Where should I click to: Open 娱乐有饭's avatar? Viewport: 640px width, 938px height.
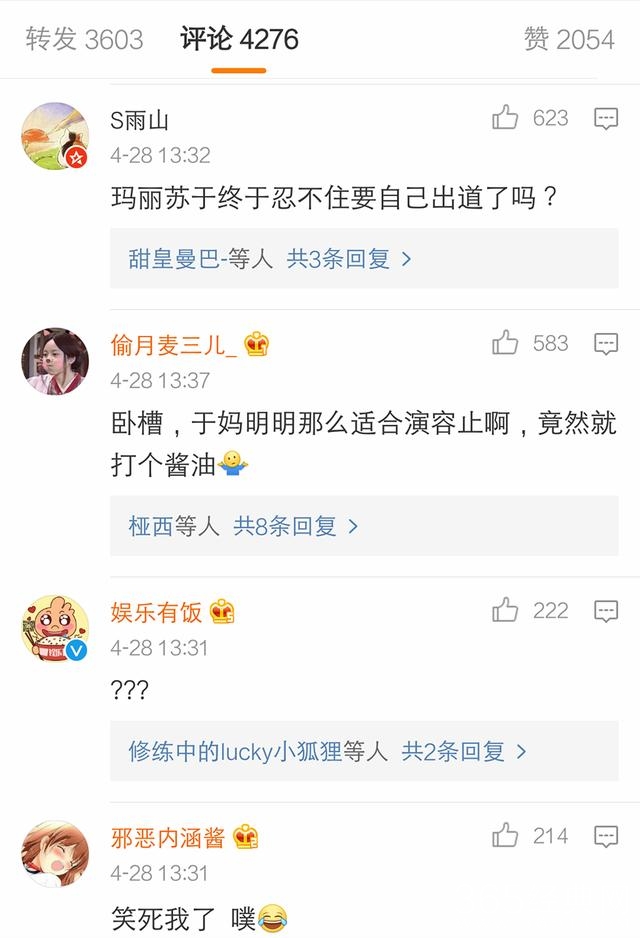click(x=55, y=628)
